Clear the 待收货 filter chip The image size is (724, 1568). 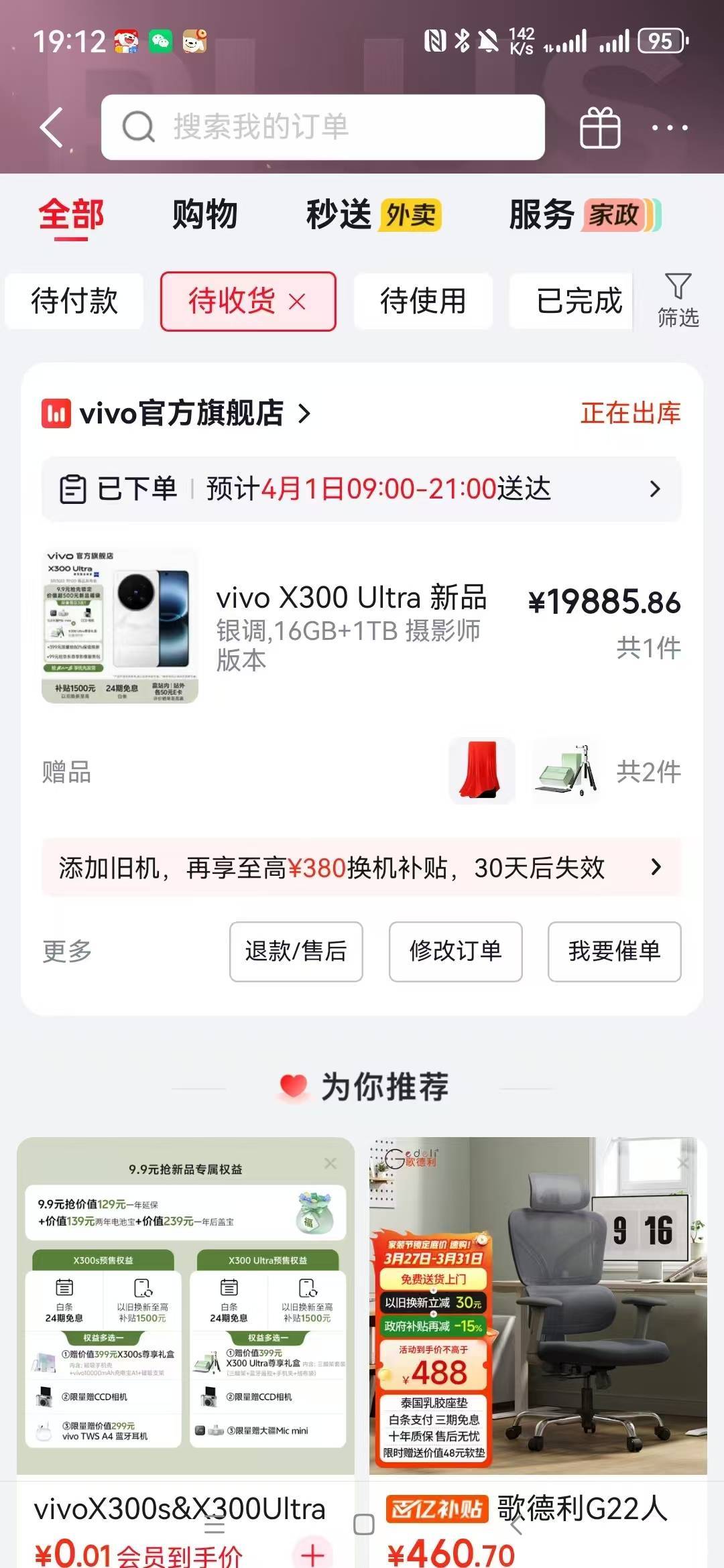297,302
